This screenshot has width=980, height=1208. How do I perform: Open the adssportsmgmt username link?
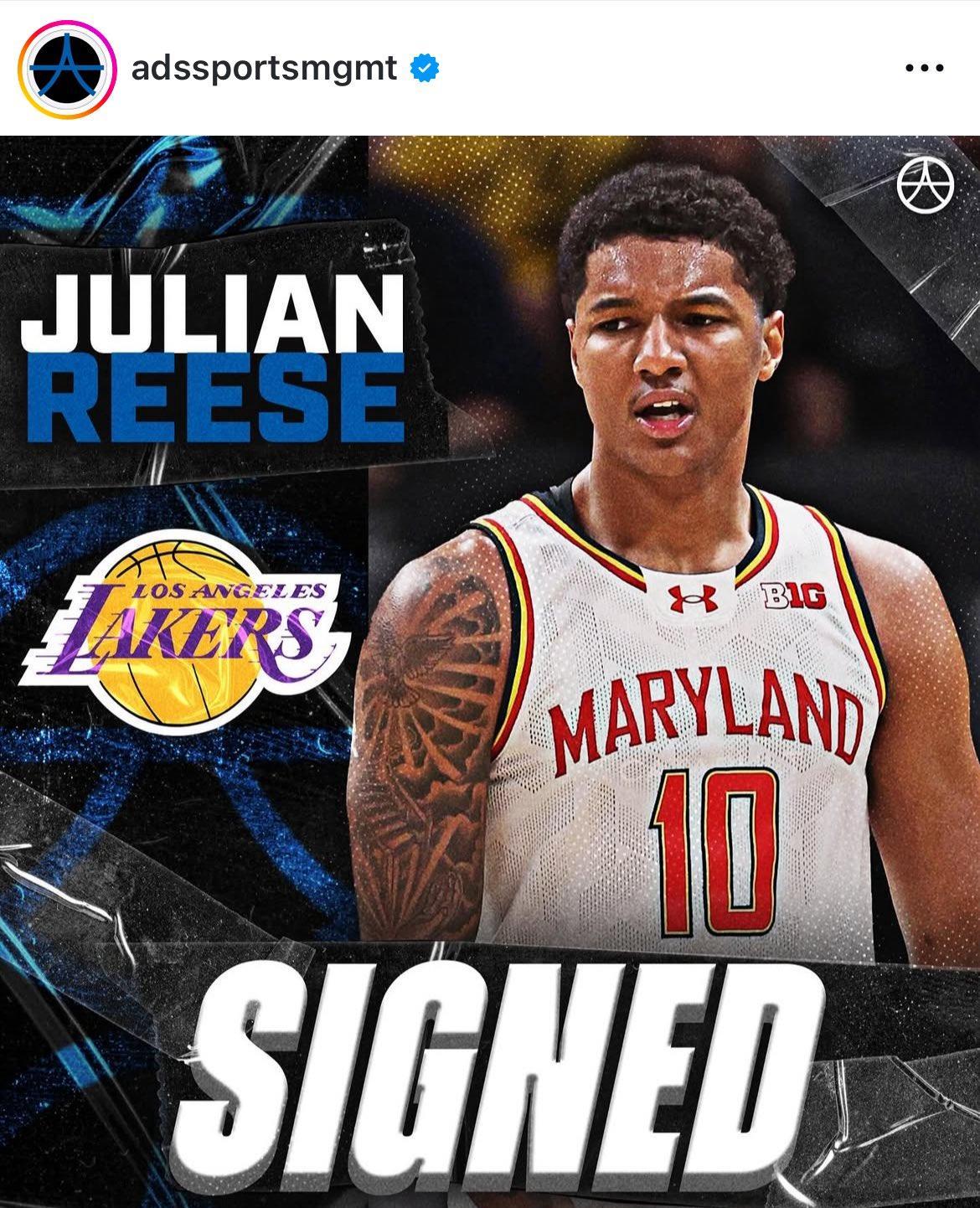click(264, 69)
